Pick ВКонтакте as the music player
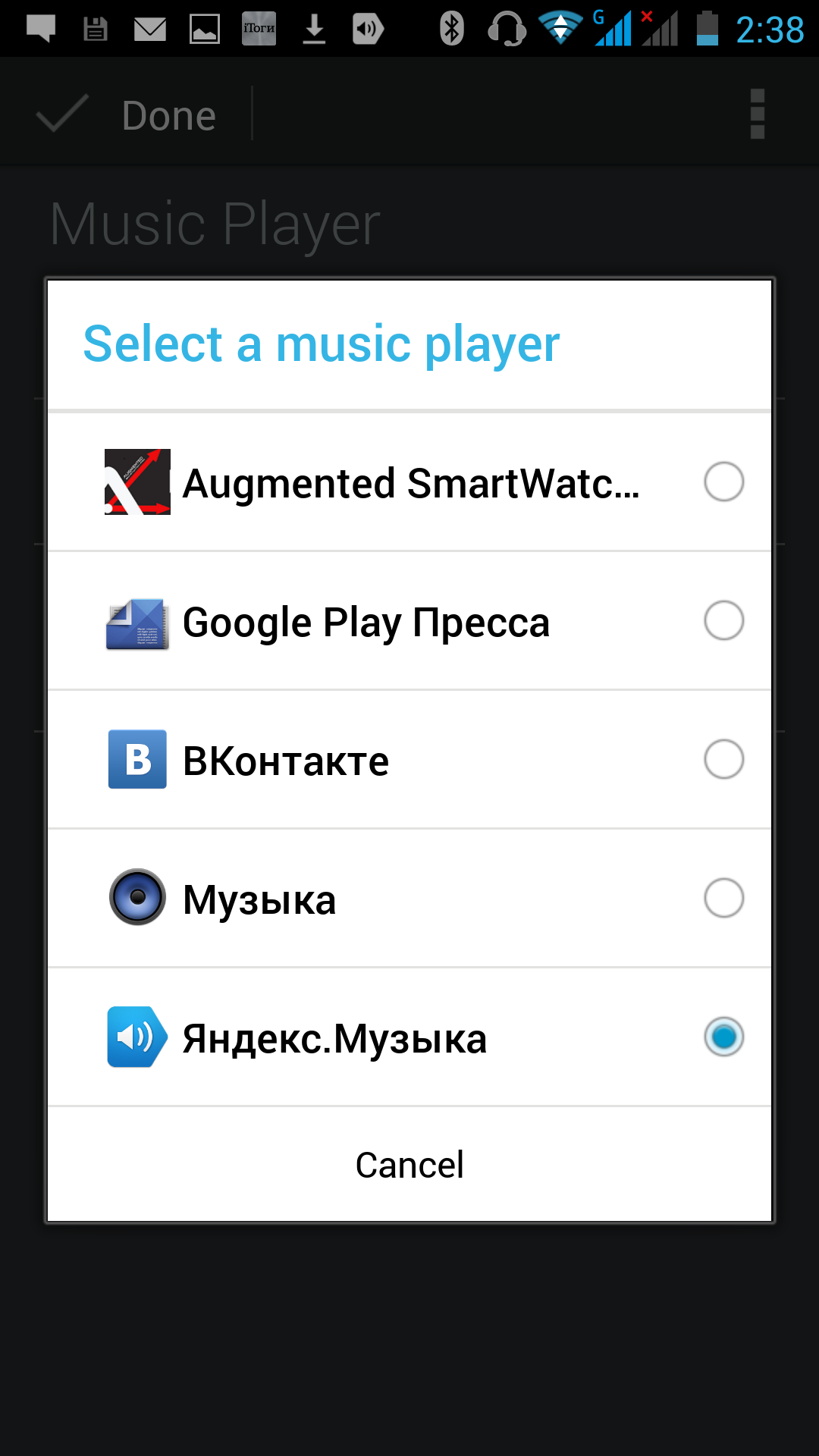This screenshot has height=1456, width=819. click(409, 760)
